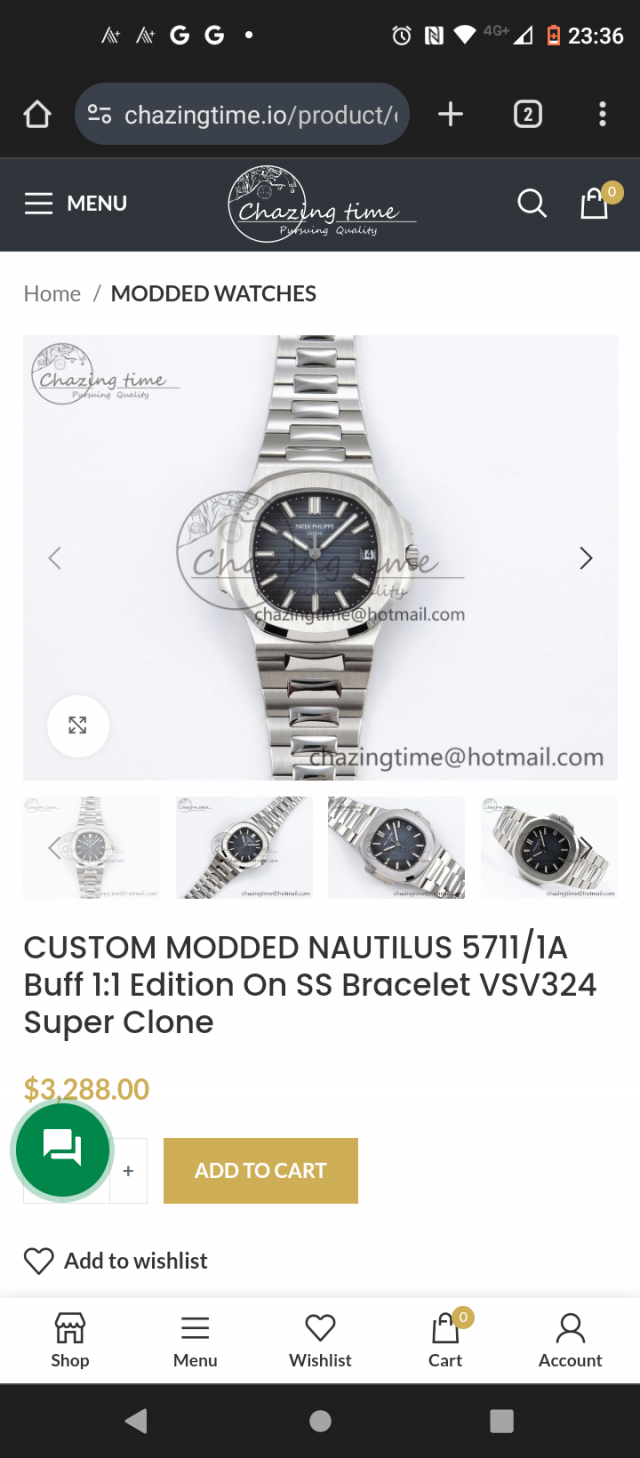This screenshot has width=640, height=1458.
Task: Show the next product image
Action: click(586, 558)
